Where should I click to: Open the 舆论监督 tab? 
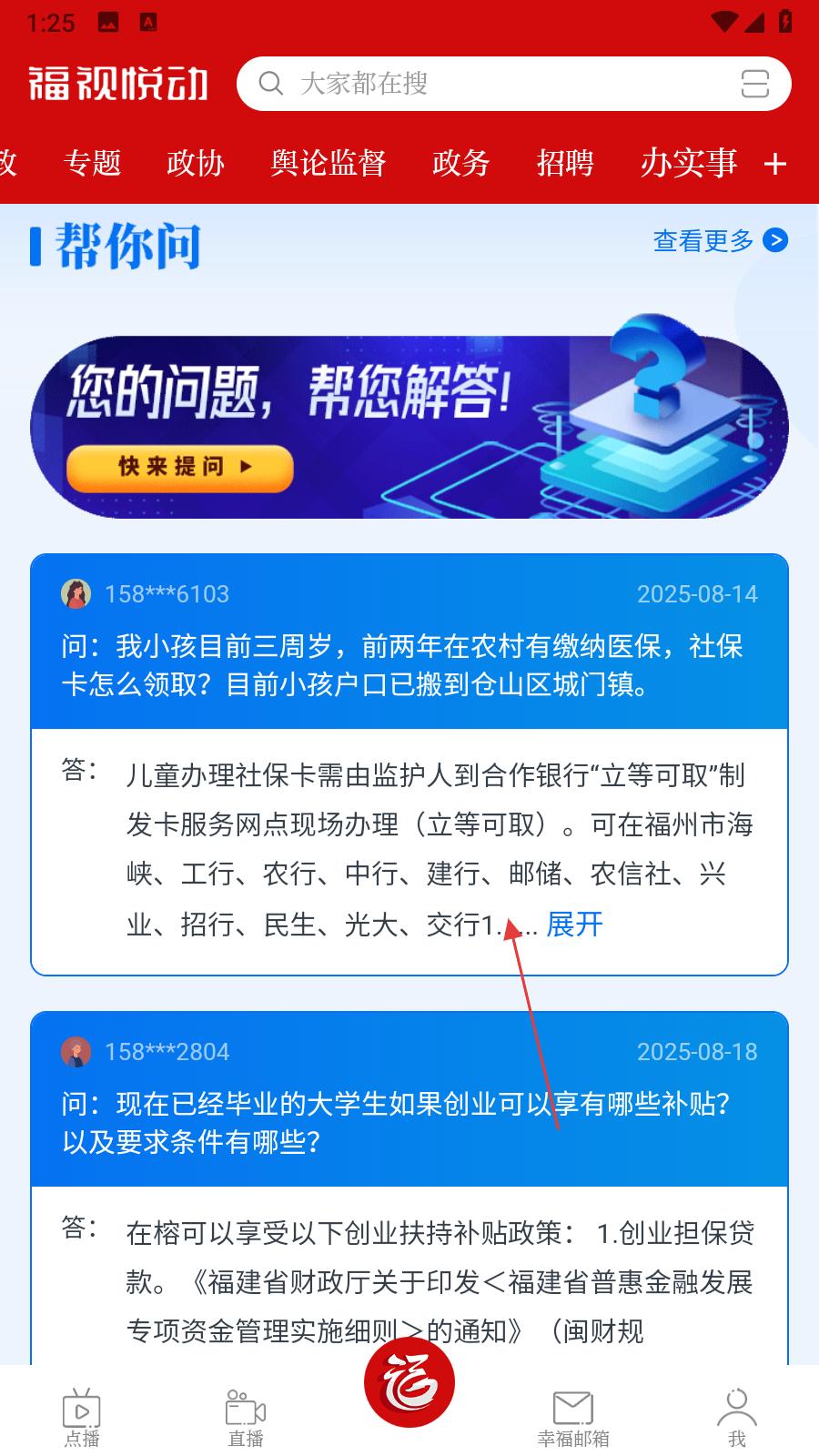click(x=329, y=163)
